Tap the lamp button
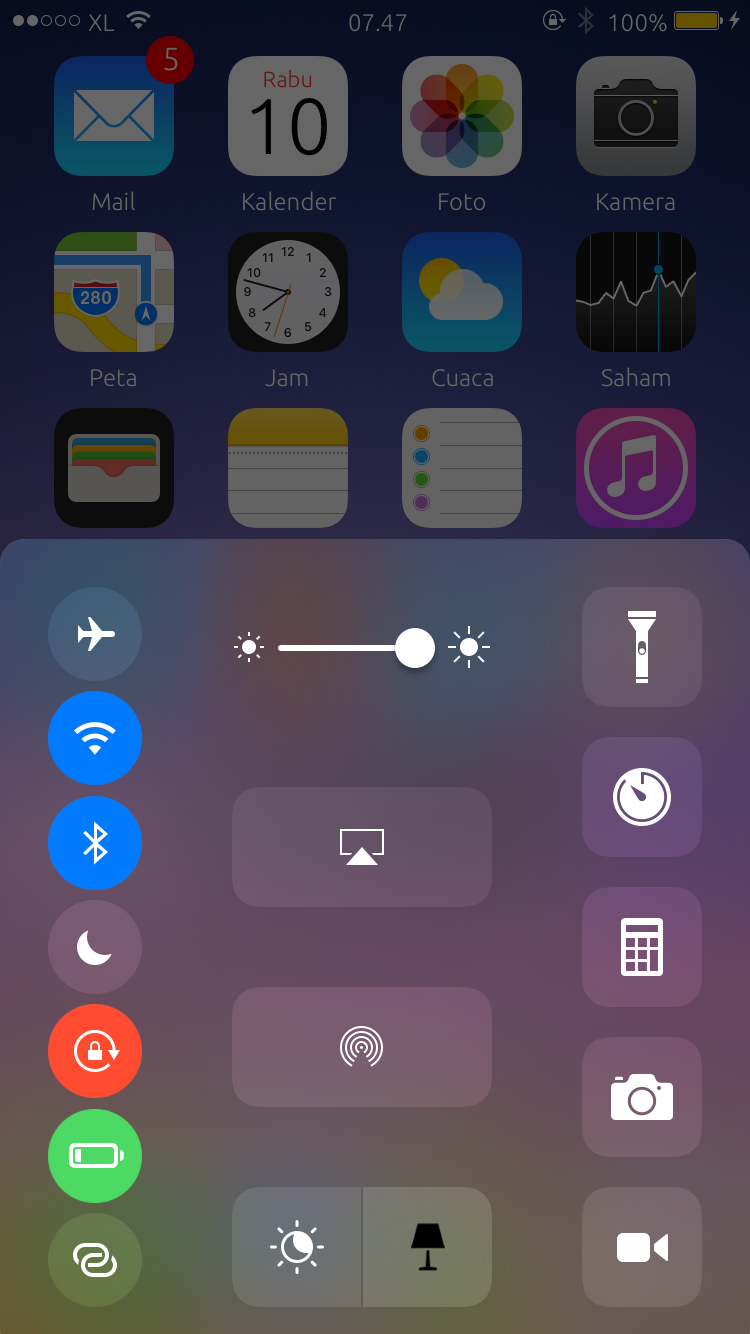The image size is (750, 1334). [427, 1247]
